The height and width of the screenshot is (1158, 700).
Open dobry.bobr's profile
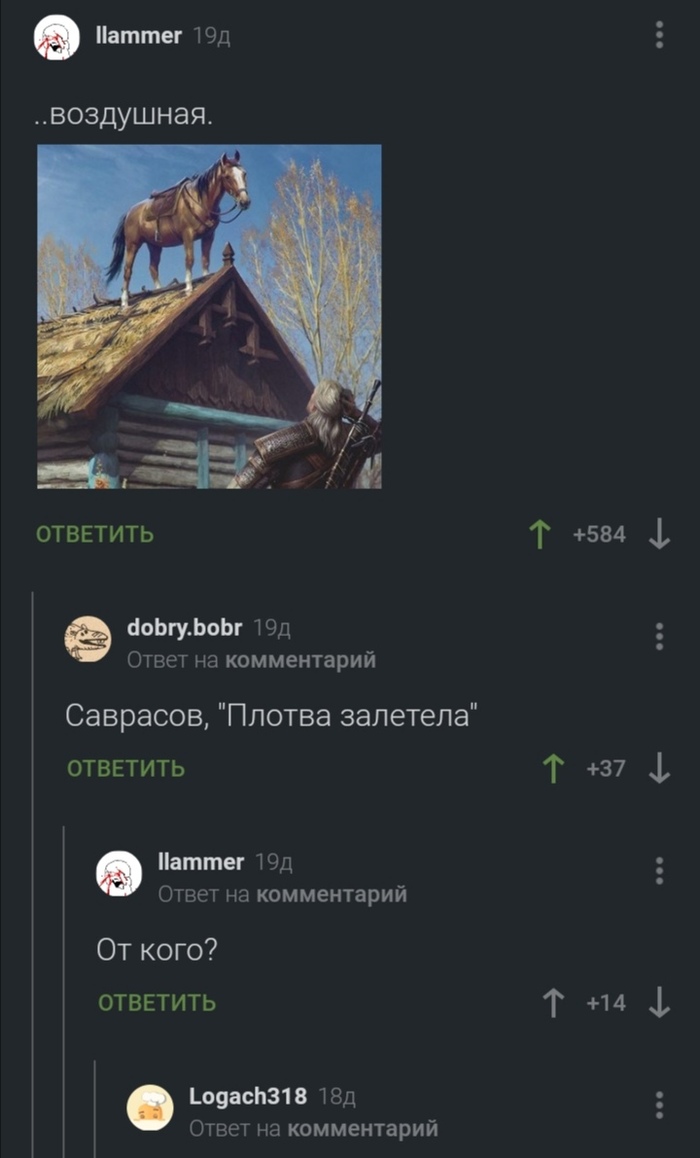pyautogui.click(x=184, y=627)
